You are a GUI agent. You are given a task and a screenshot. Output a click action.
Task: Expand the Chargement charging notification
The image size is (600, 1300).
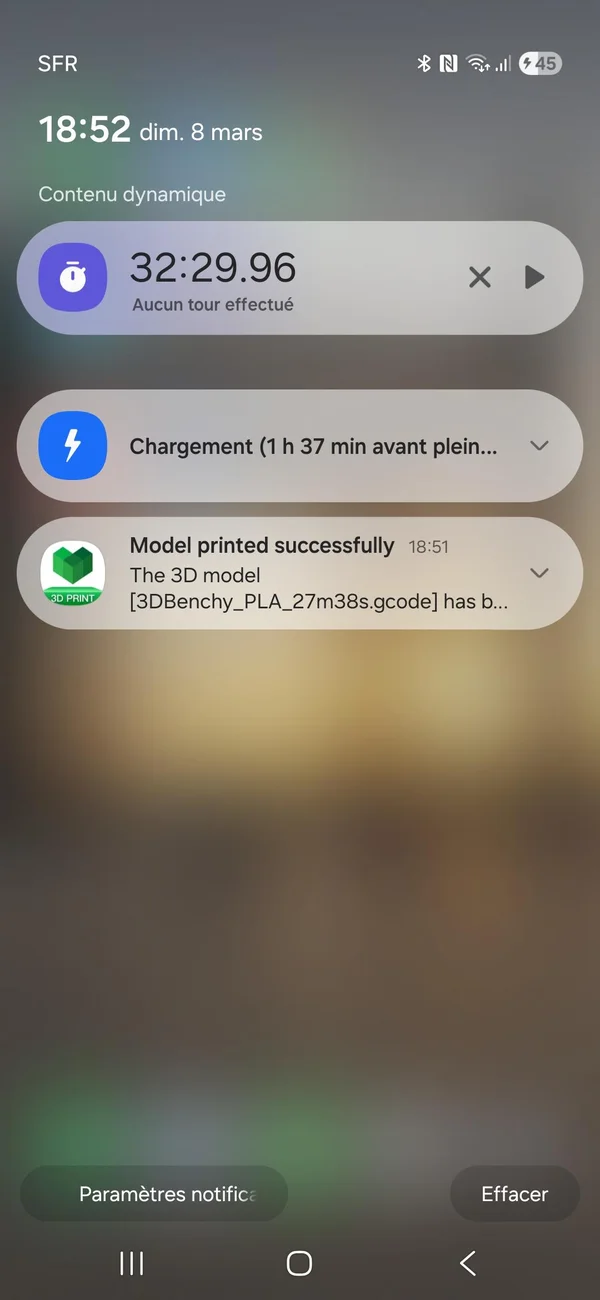(x=539, y=446)
